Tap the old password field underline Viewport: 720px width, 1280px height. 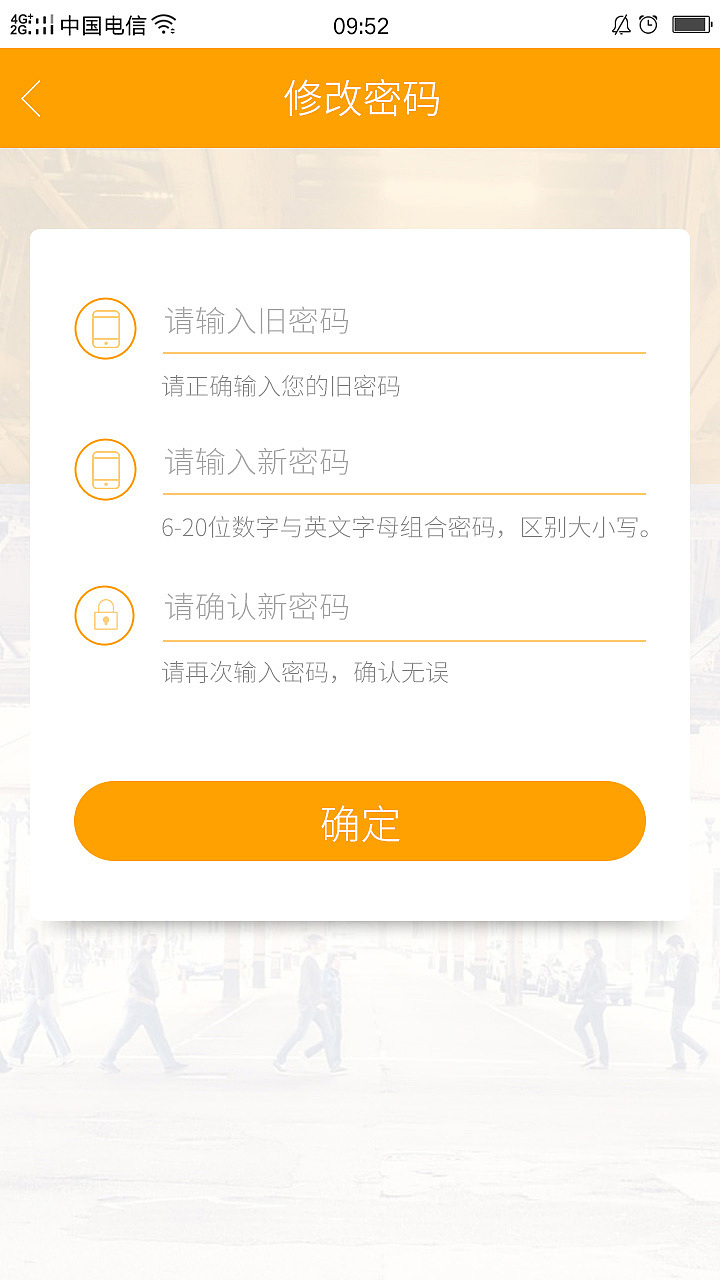click(x=403, y=352)
